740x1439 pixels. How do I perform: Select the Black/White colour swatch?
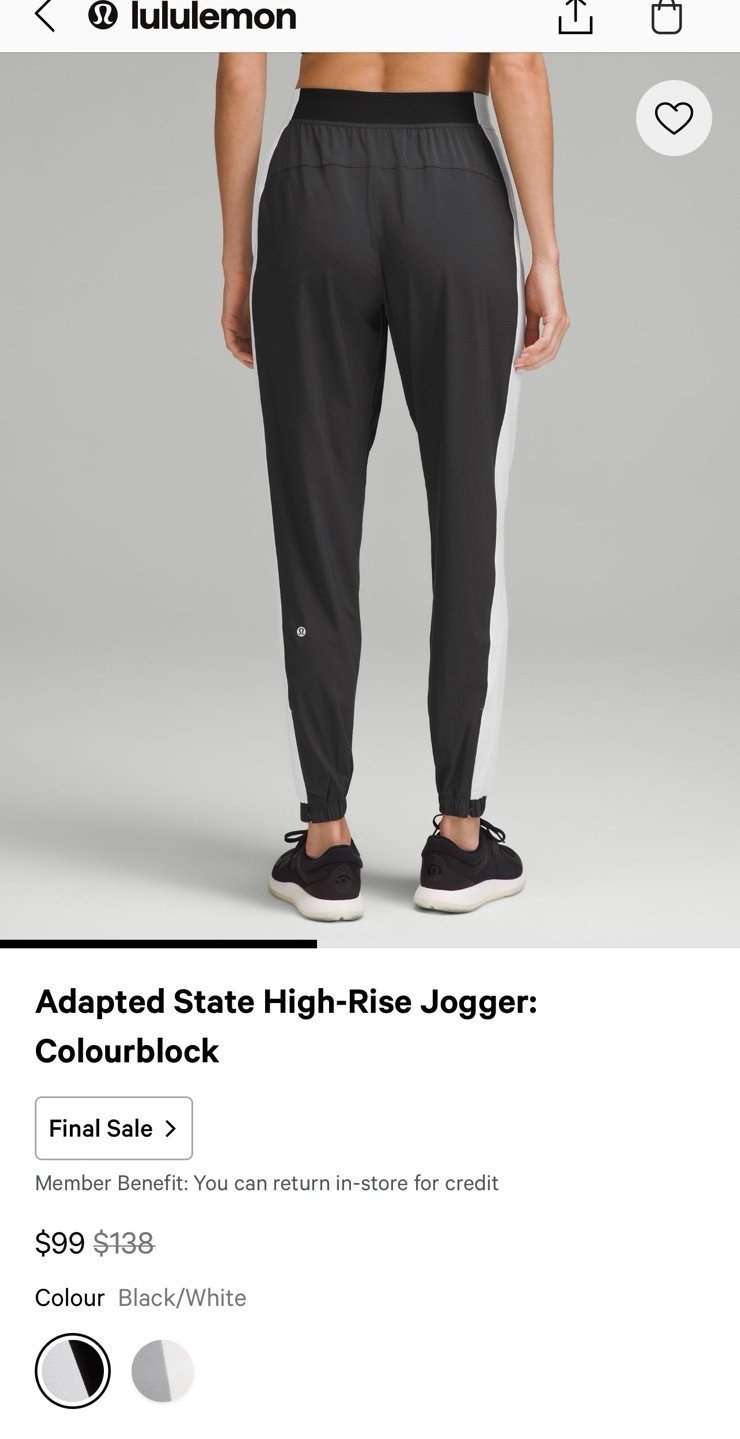[x=72, y=1371]
